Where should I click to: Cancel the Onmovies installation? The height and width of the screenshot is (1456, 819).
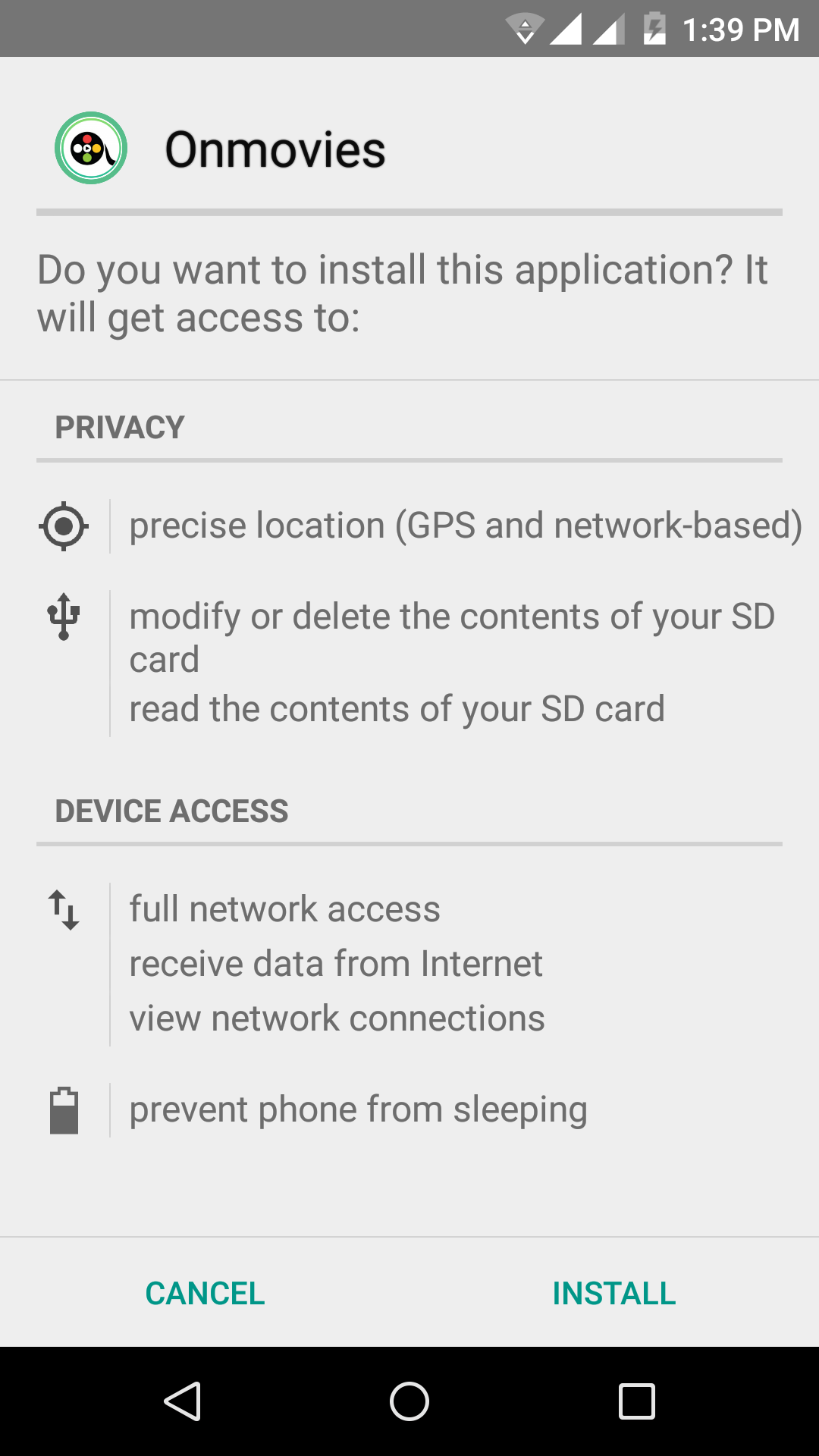pyautogui.click(x=205, y=1293)
